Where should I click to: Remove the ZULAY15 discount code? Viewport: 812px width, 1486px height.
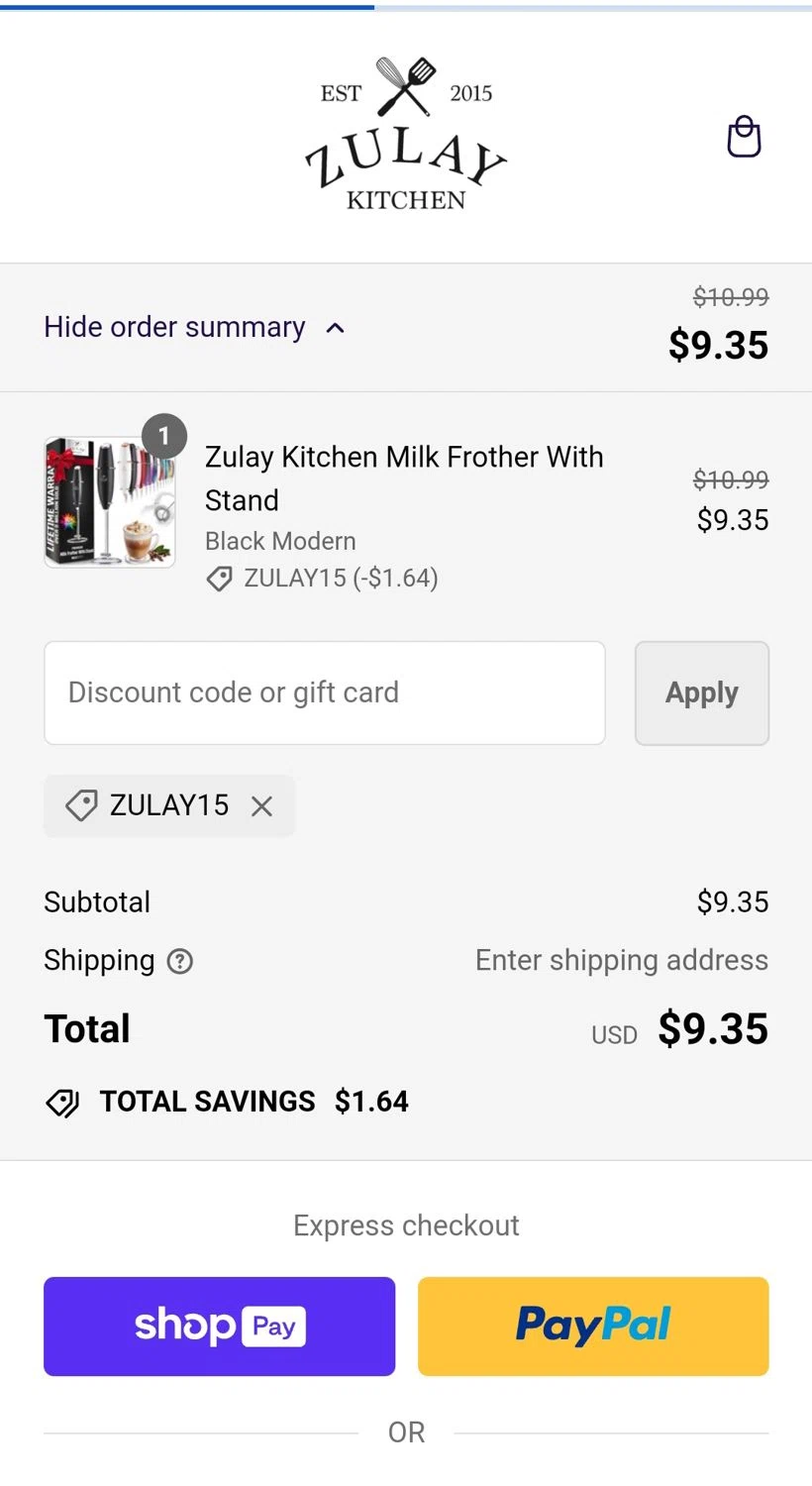[x=261, y=806]
